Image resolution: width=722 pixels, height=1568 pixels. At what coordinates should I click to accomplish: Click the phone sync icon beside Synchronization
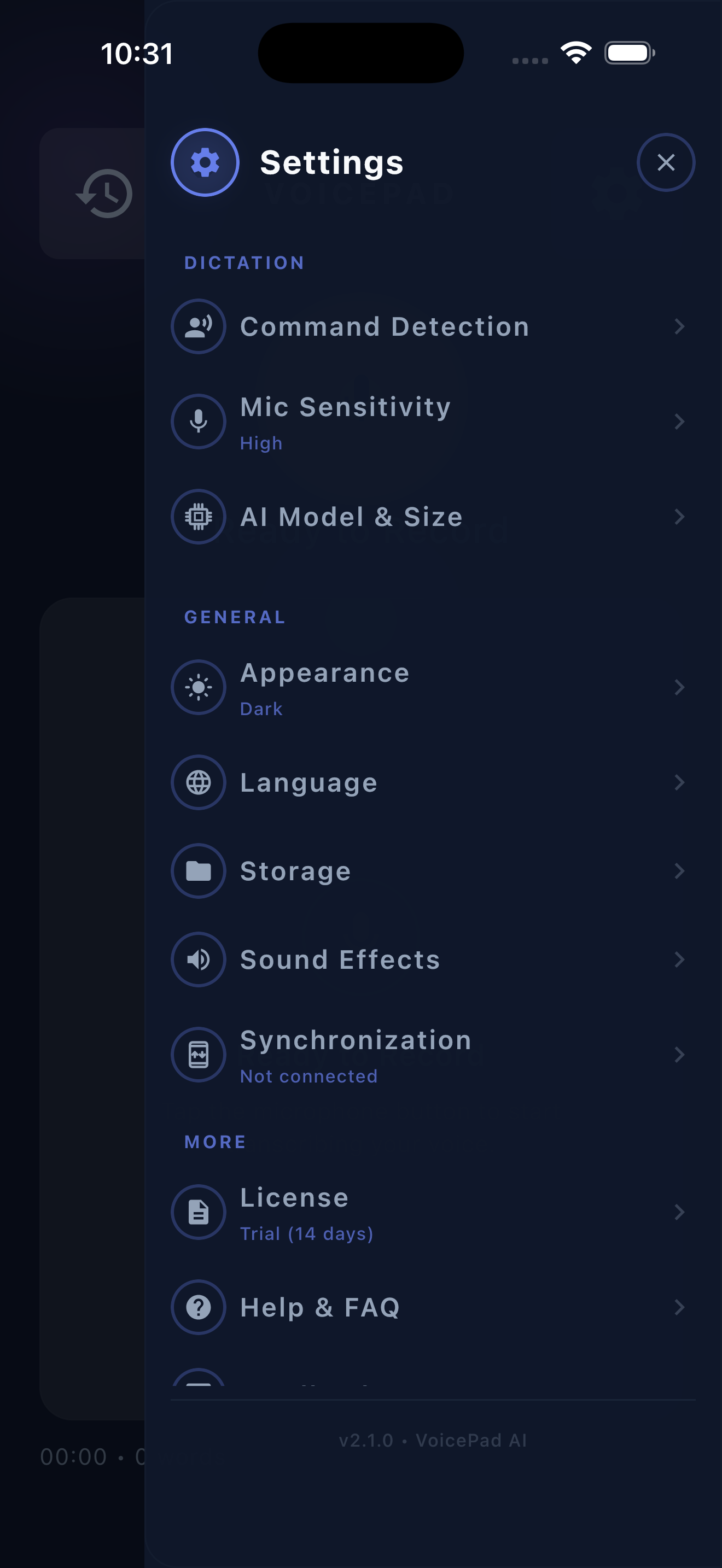(198, 1055)
